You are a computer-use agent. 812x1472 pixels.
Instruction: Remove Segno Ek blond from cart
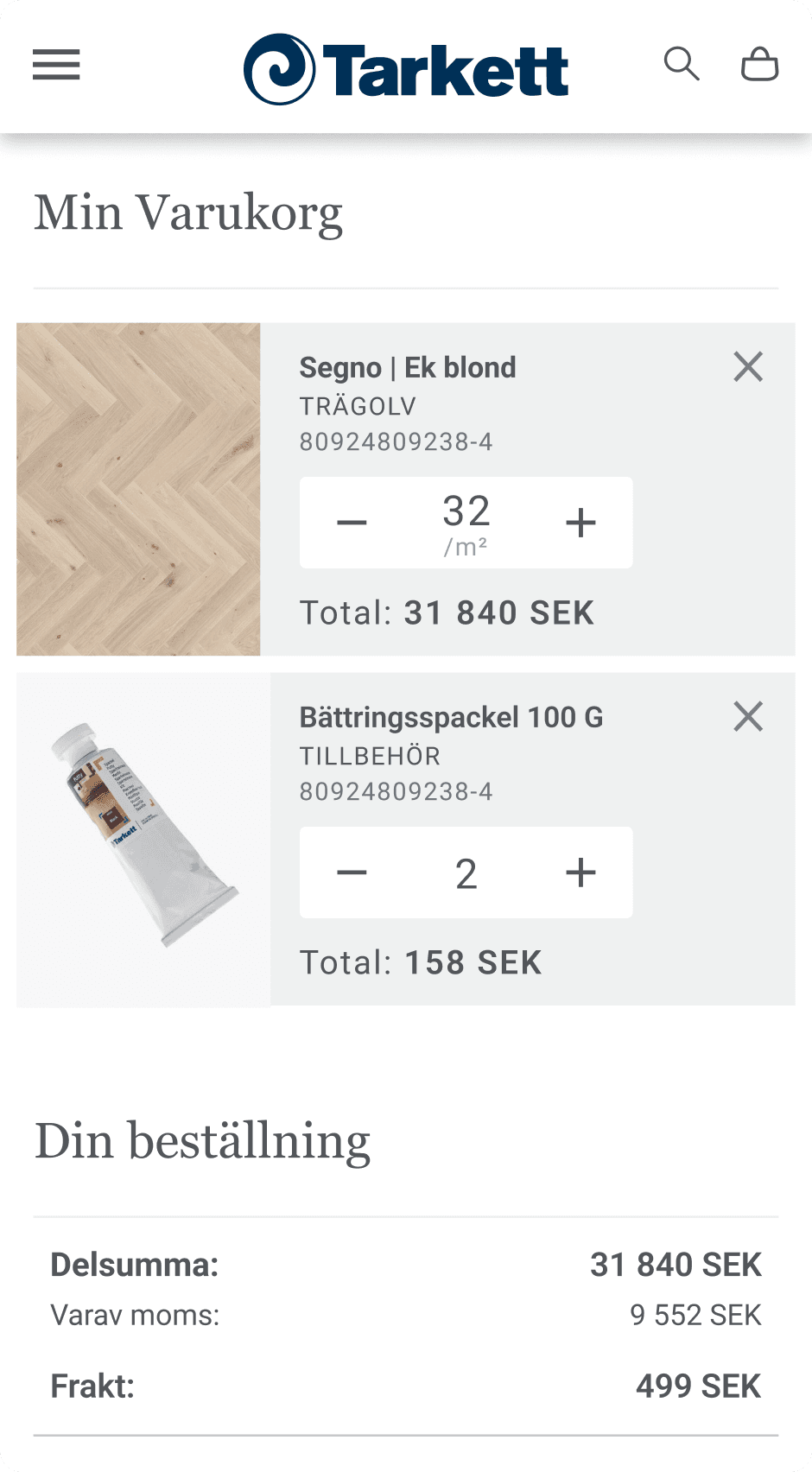pyautogui.click(x=748, y=367)
